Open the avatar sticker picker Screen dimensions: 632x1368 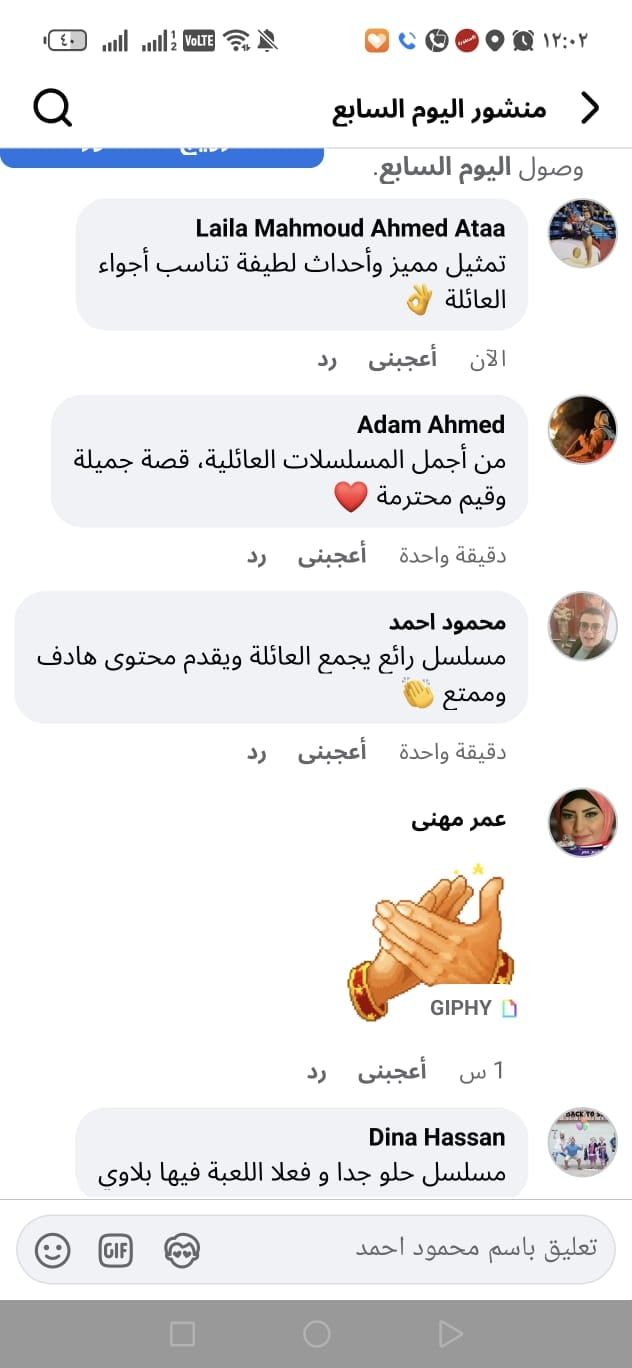click(182, 1249)
